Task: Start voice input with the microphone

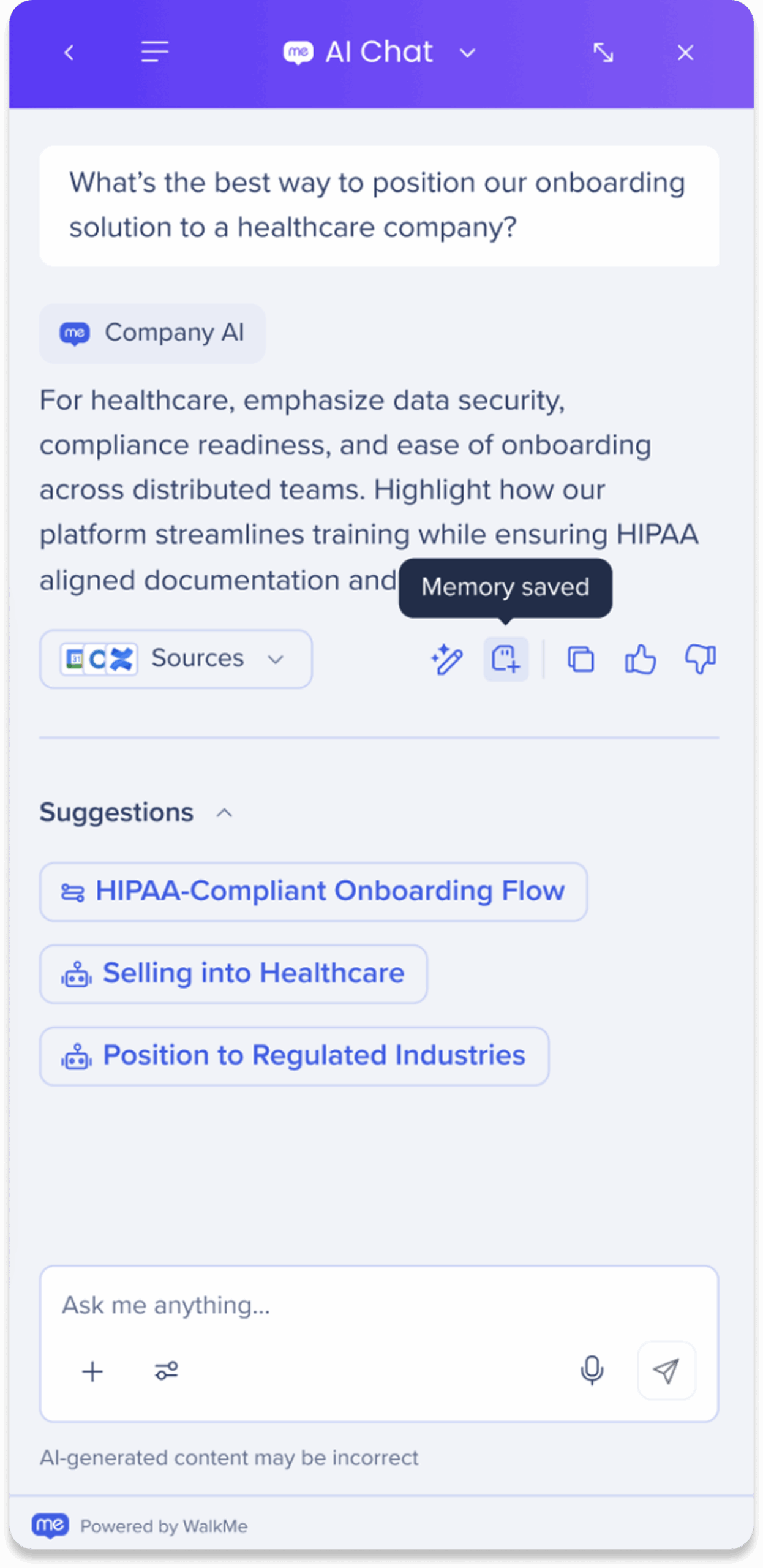Action: pyautogui.click(x=592, y=1371)
